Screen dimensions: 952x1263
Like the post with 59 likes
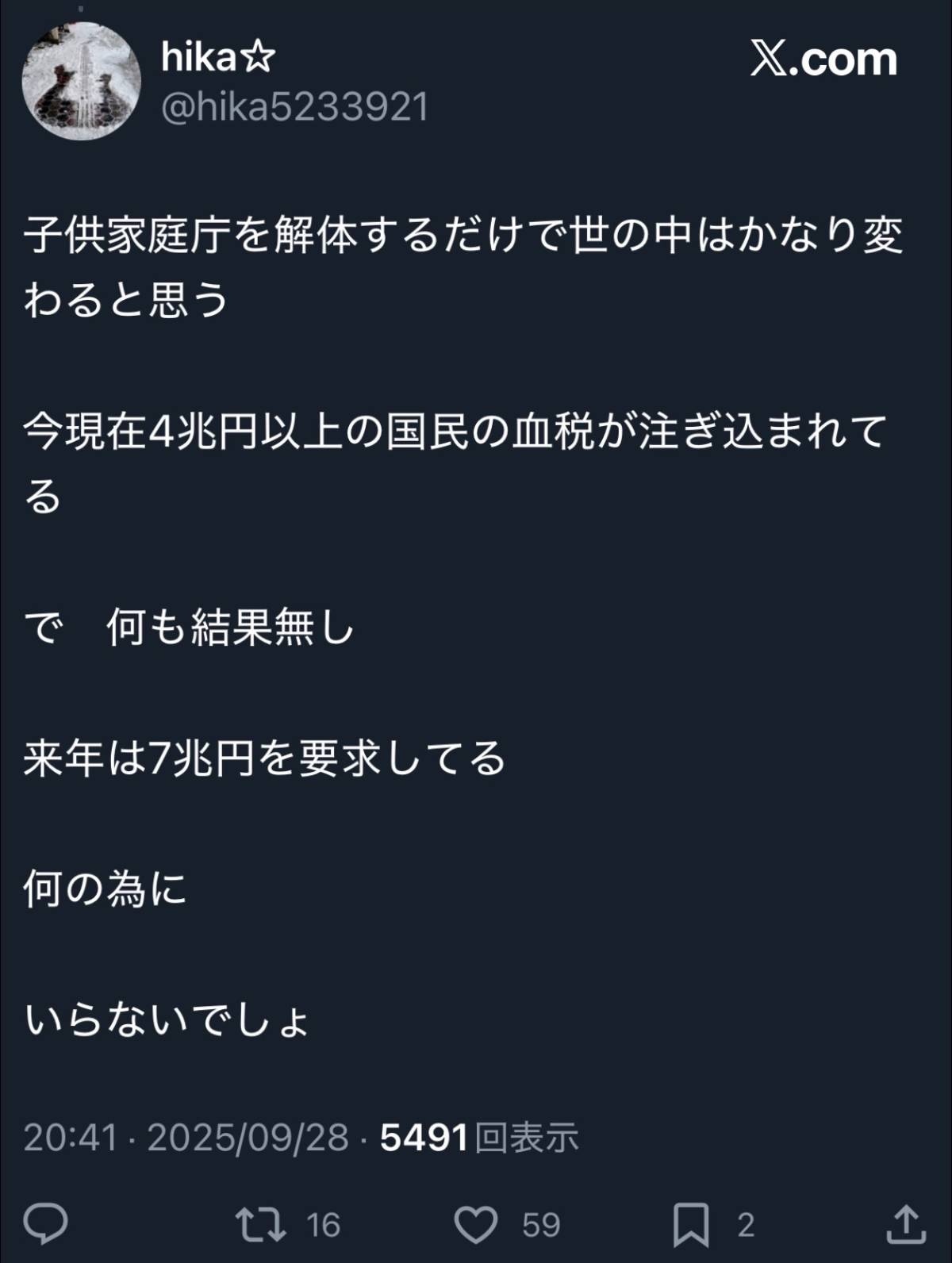(x=476, y=1223)
